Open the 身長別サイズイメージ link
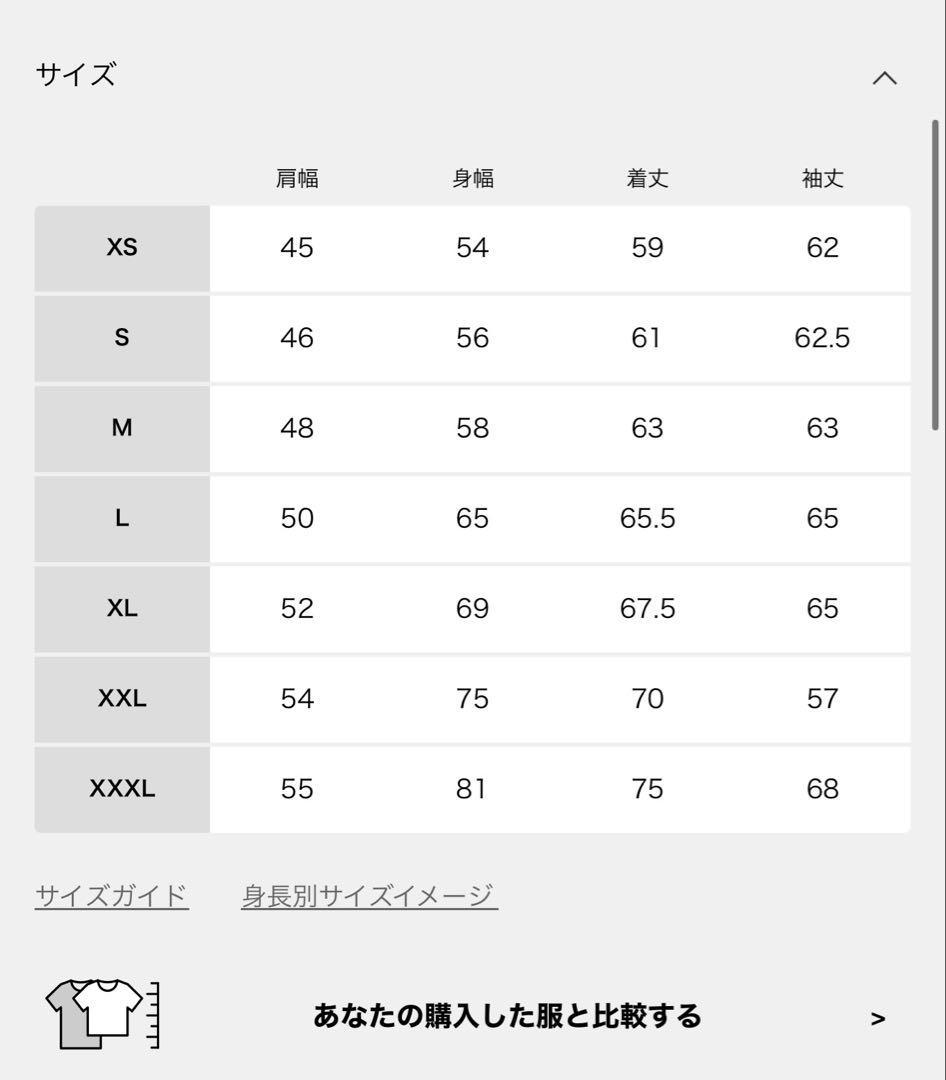946x1080 pixels. point(366,895)
